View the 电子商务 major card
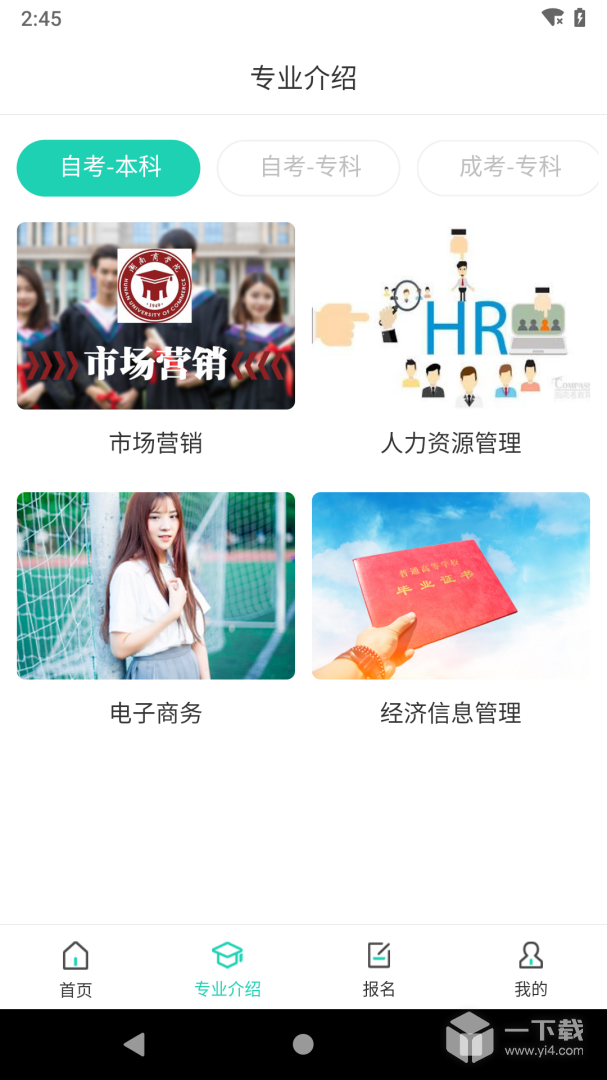The height and width of the screenshot is (1080, 607). (156, 586)
